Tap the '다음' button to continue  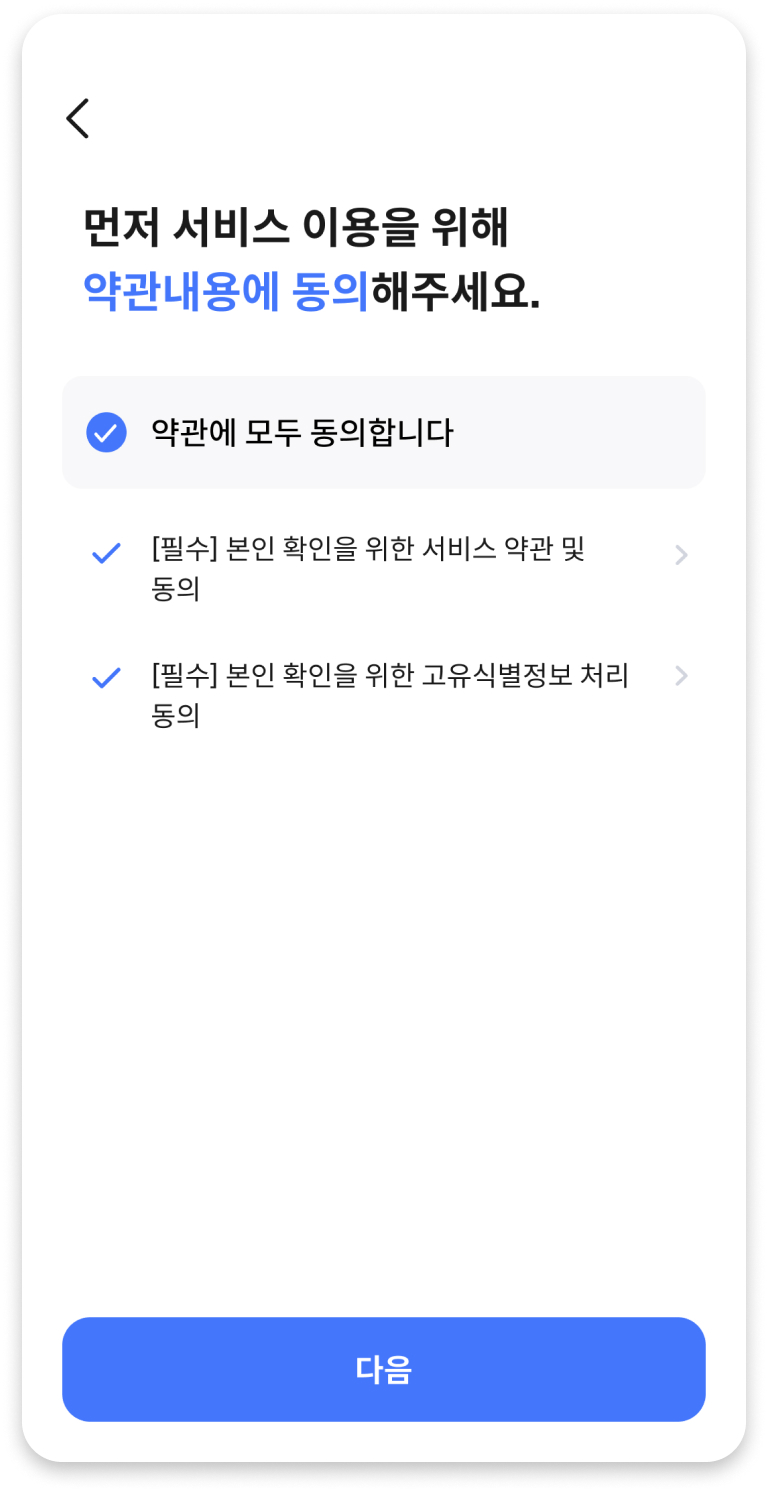pyautogui.click(x=384, y=1369)
